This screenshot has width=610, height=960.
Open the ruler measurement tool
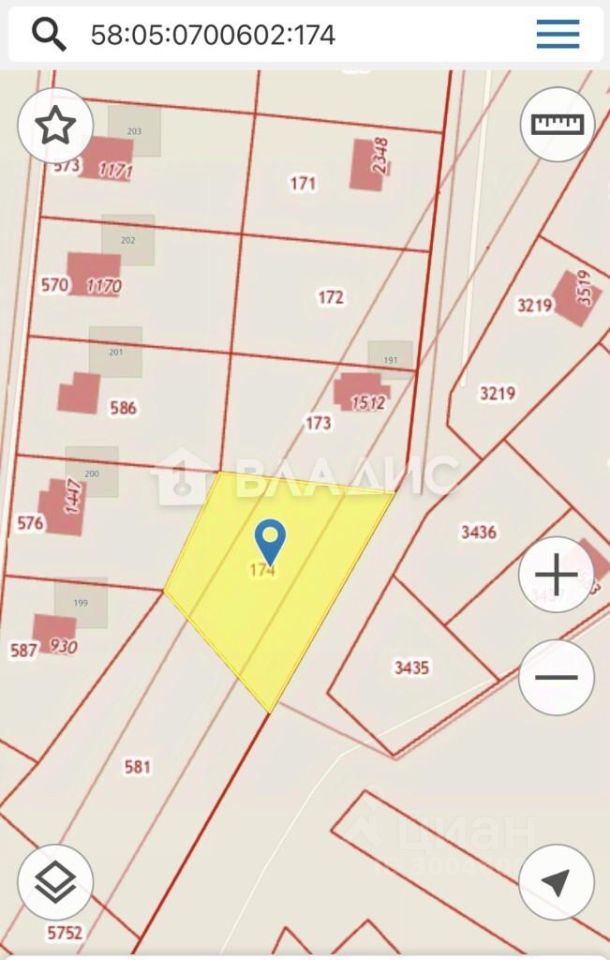coord(557,124)
